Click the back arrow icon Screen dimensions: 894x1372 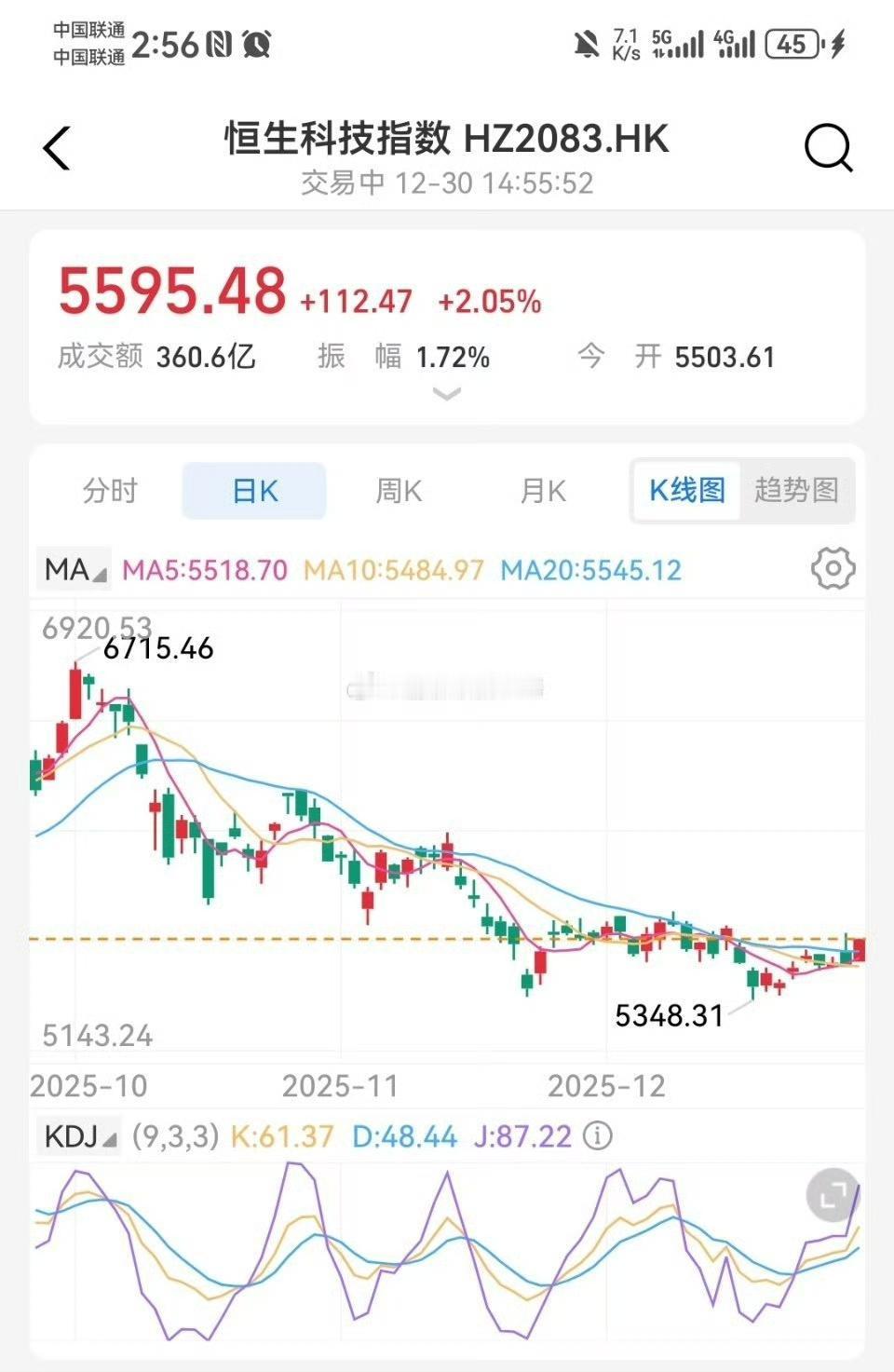point(56,146)
